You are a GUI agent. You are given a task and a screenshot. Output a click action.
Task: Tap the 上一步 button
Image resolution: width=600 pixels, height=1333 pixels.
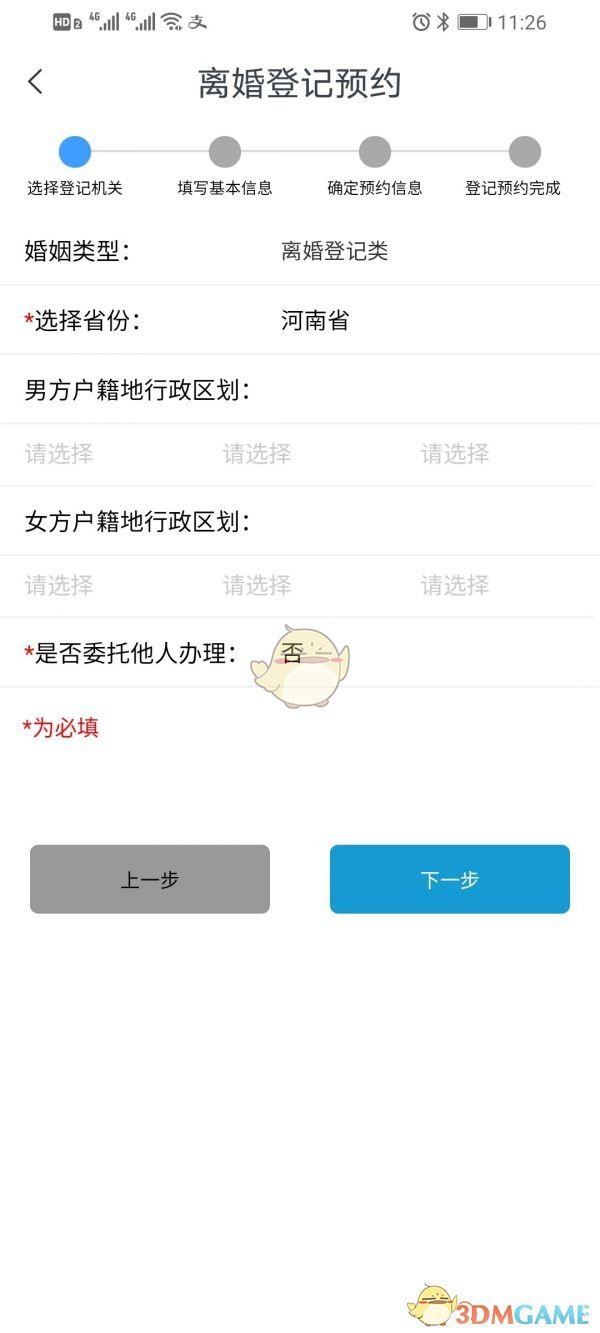coord(150,879)
